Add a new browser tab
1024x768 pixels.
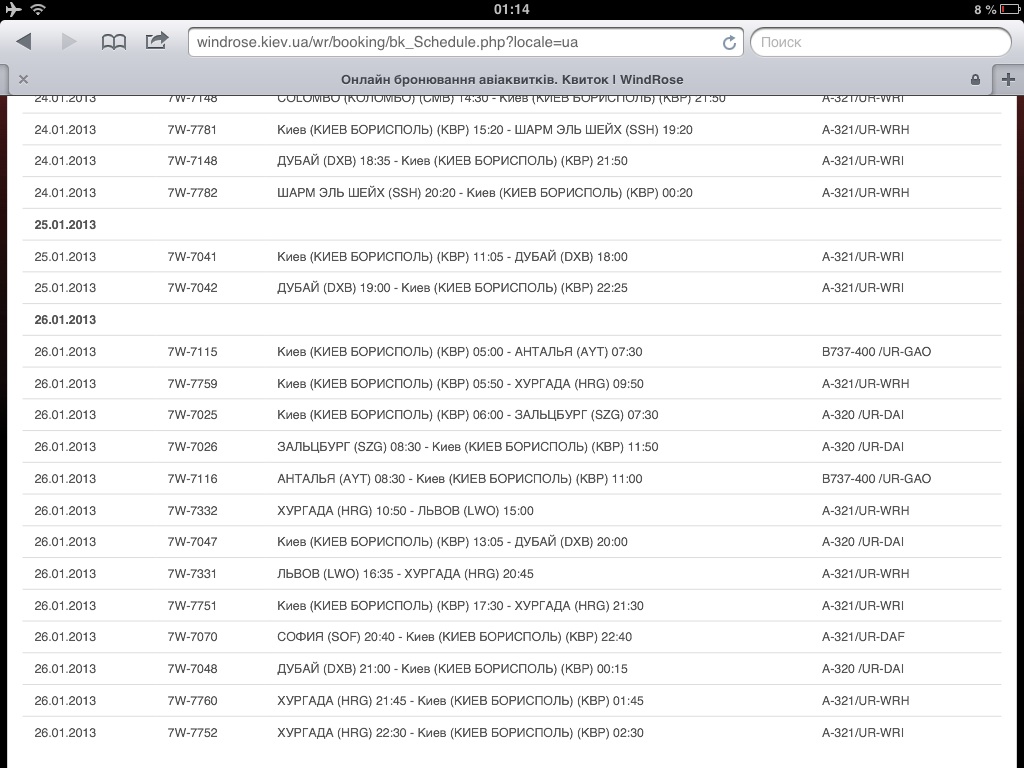tap(1007, 79)
